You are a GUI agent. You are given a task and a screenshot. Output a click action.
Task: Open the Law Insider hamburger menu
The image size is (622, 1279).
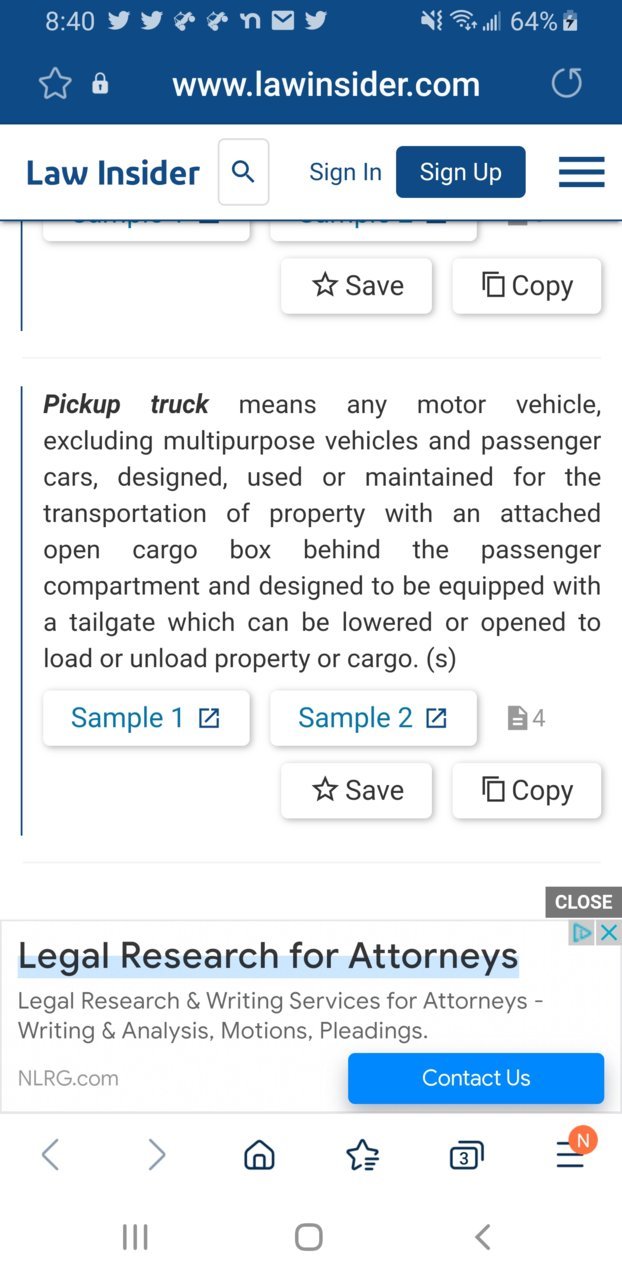pyautogui.click(x=581, y=172)
